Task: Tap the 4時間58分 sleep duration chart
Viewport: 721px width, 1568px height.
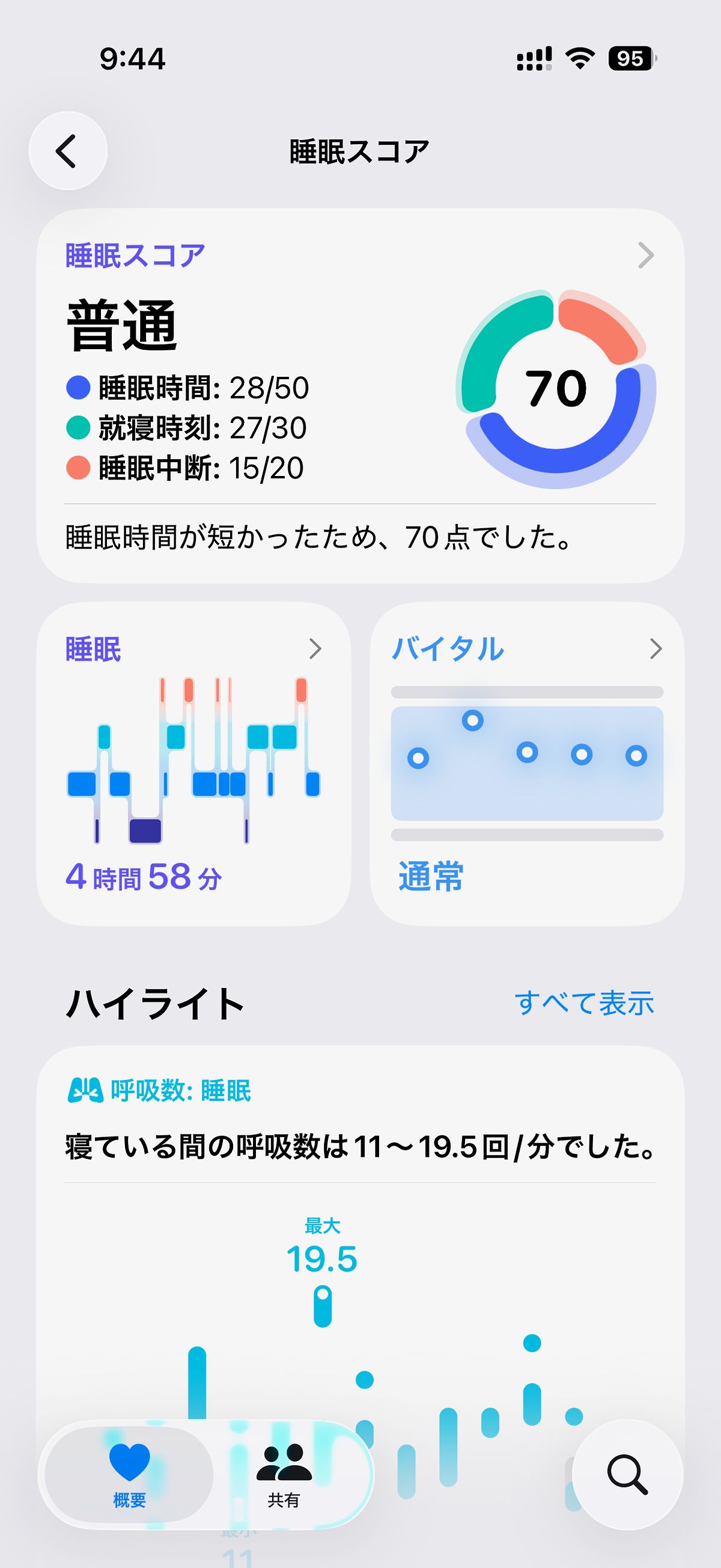Action: (x=144, y=877)
